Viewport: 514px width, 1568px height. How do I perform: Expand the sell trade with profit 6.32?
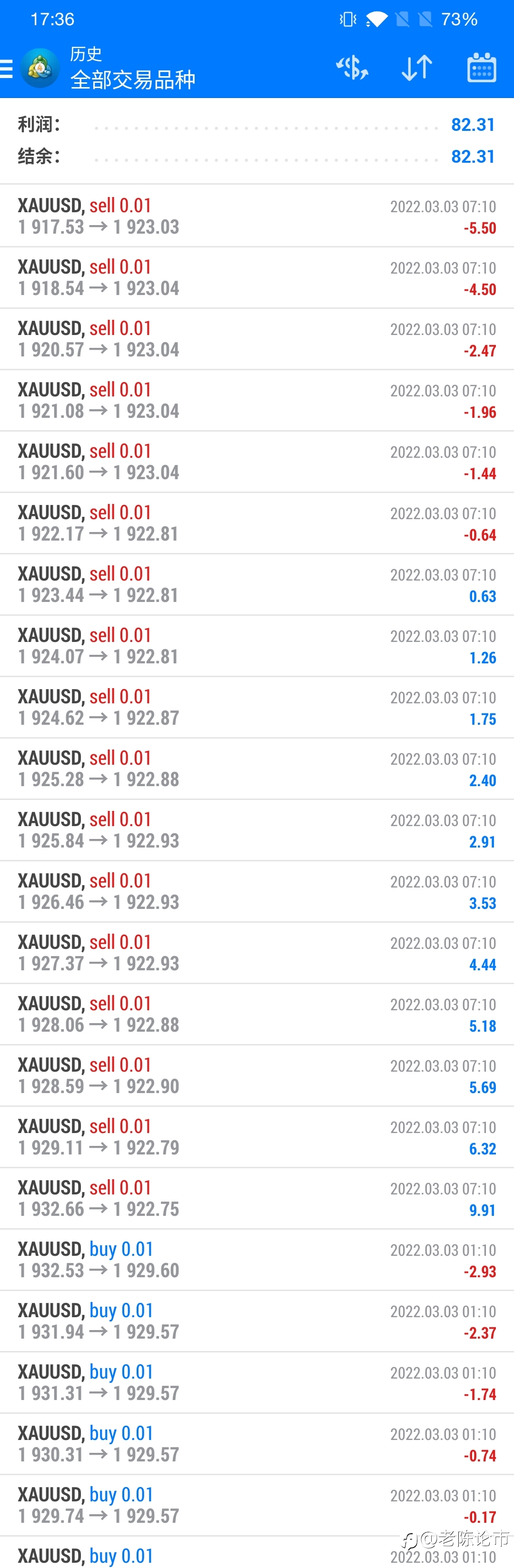tap(257, 1137)
